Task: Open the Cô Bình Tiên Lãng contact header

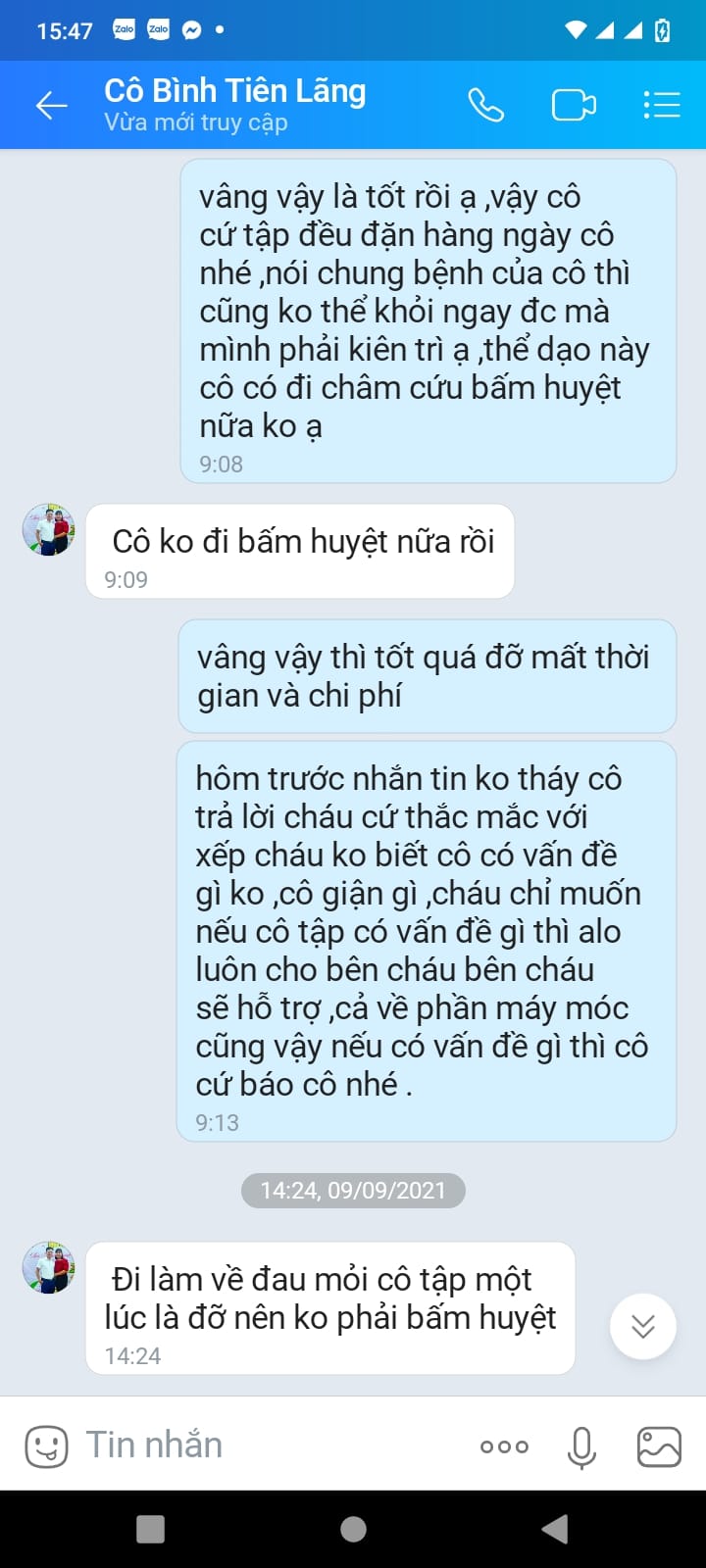Action: 235,105
